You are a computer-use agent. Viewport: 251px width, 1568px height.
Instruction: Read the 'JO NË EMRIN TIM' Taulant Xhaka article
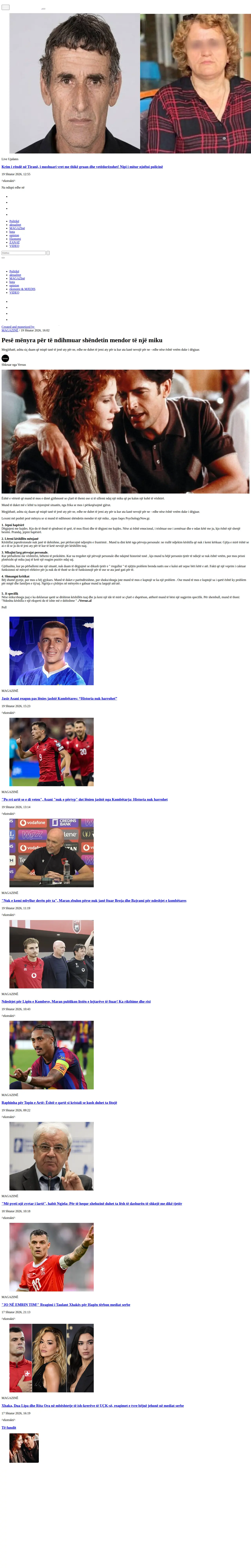(66, 1304)
